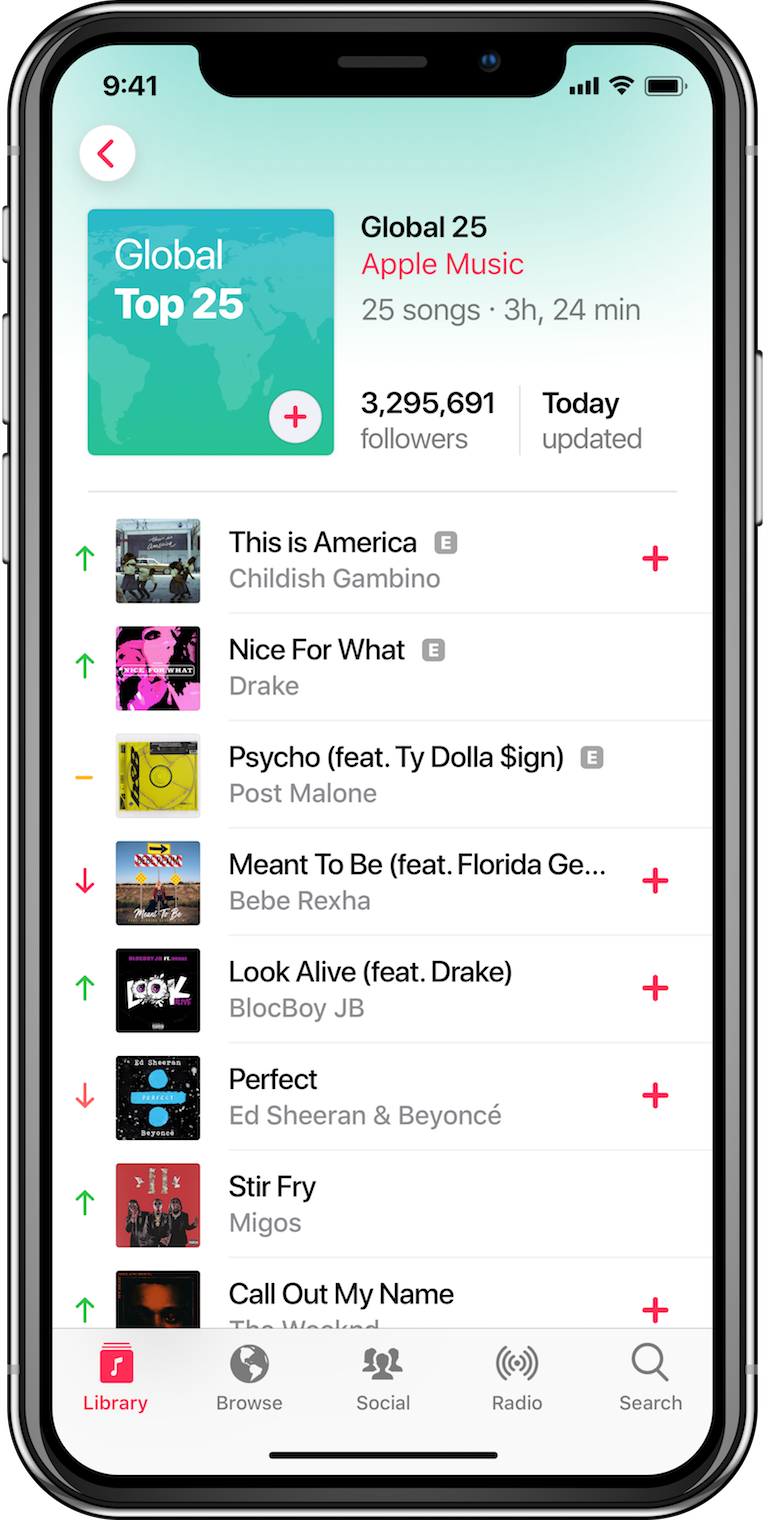
Task: Add Look Alive to library
Action: (x=655, y=989)
